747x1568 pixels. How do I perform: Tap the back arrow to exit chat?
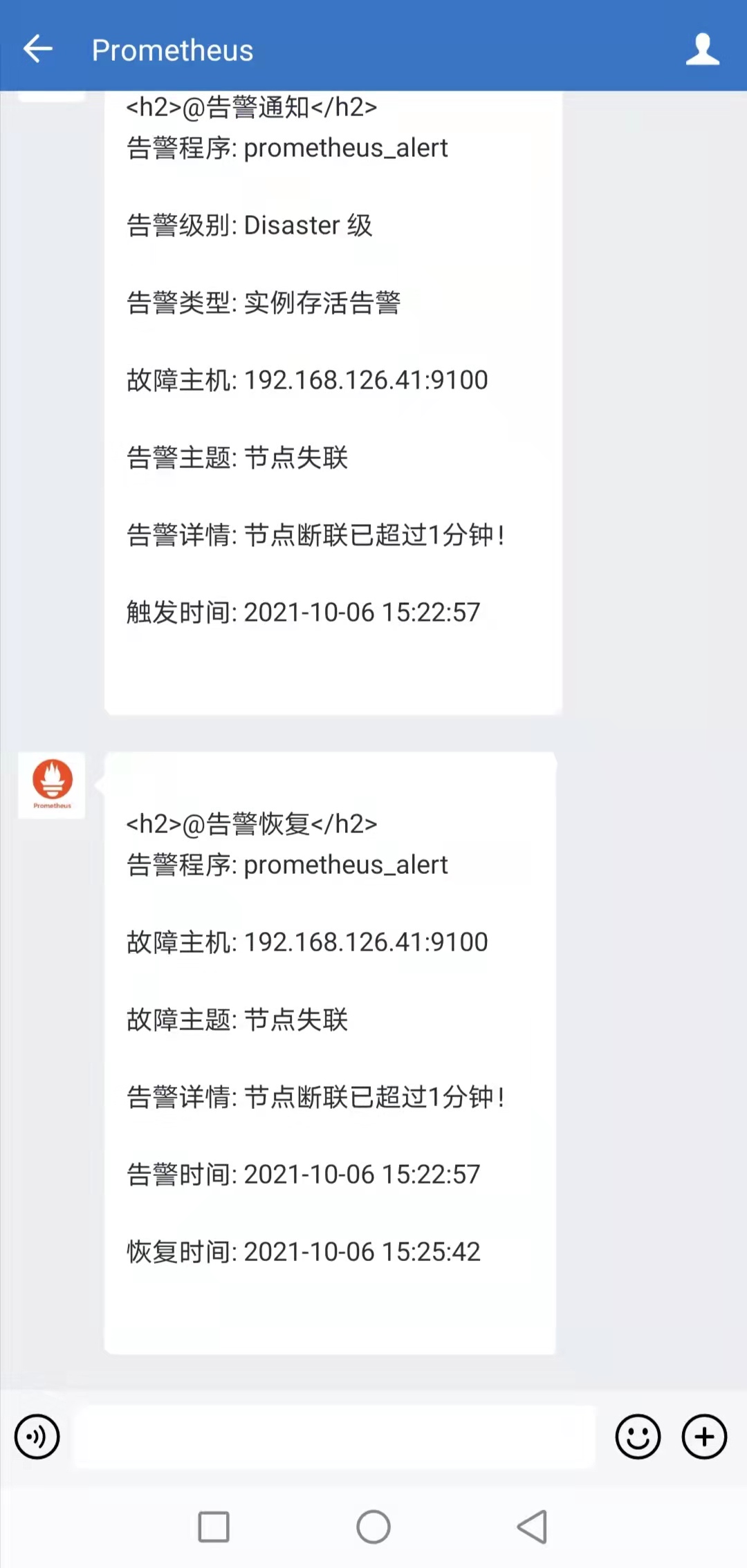[x=38, y=49]
